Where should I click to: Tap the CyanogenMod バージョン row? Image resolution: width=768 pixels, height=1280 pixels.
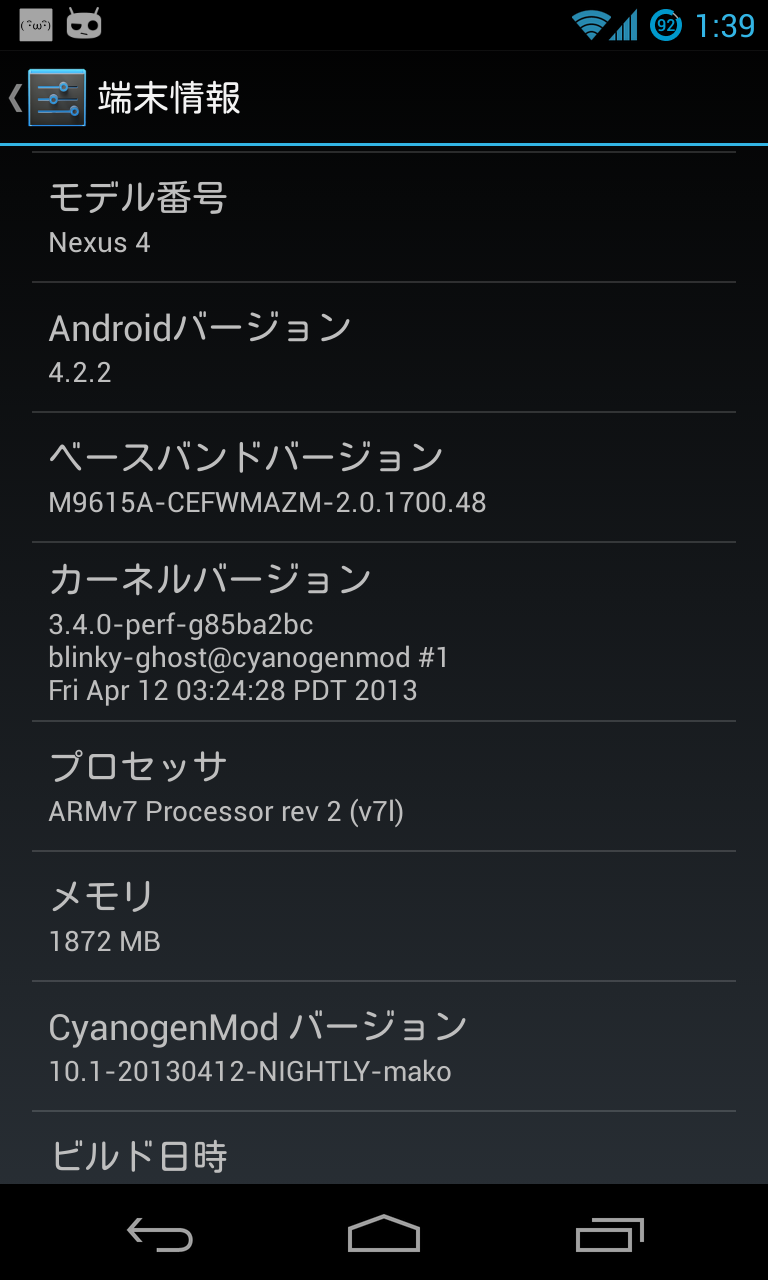coord(384,1046)
